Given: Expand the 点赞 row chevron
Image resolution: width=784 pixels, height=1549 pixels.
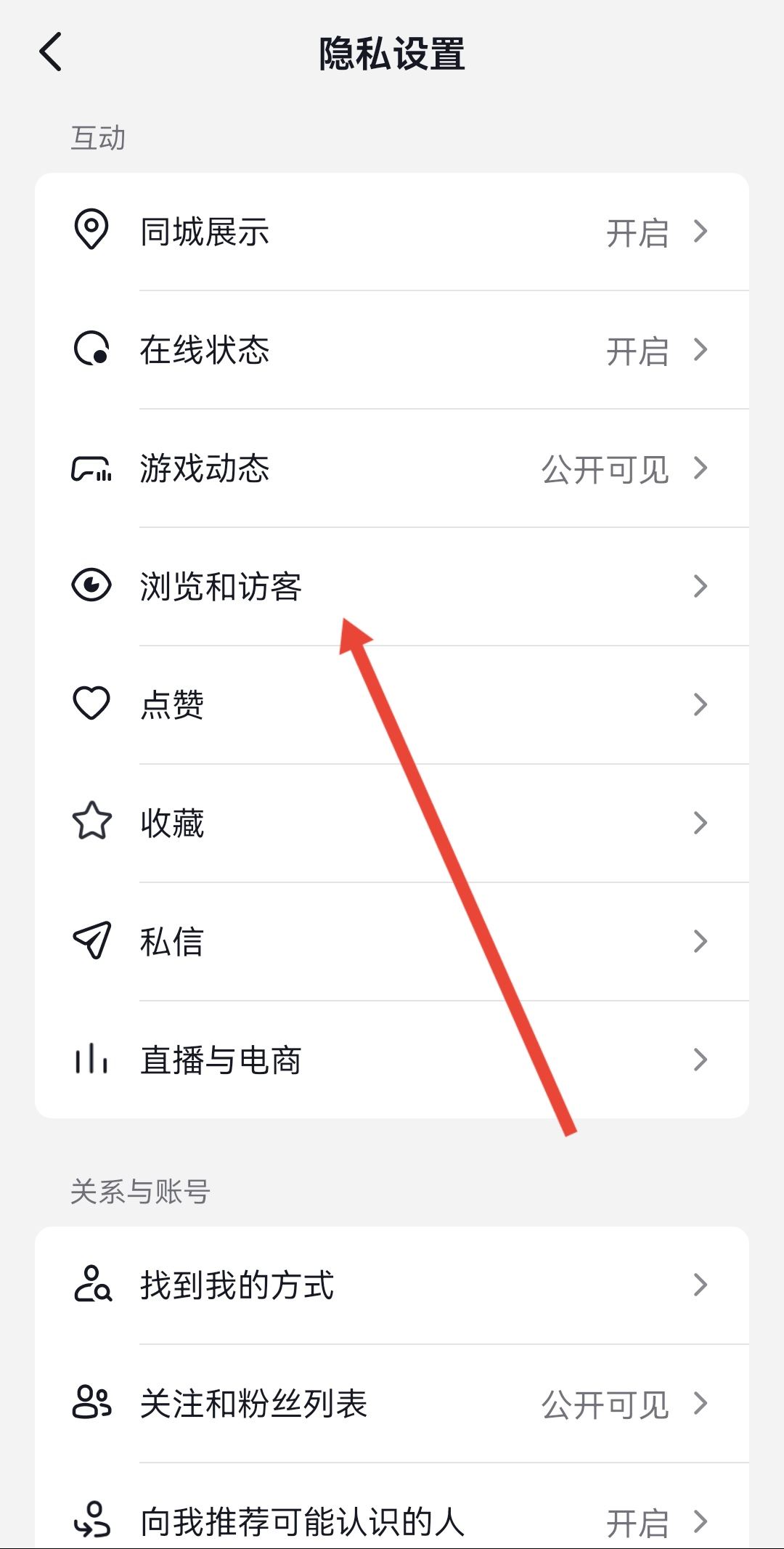Looking at the screenshot, I should click(x=699, y=704).
